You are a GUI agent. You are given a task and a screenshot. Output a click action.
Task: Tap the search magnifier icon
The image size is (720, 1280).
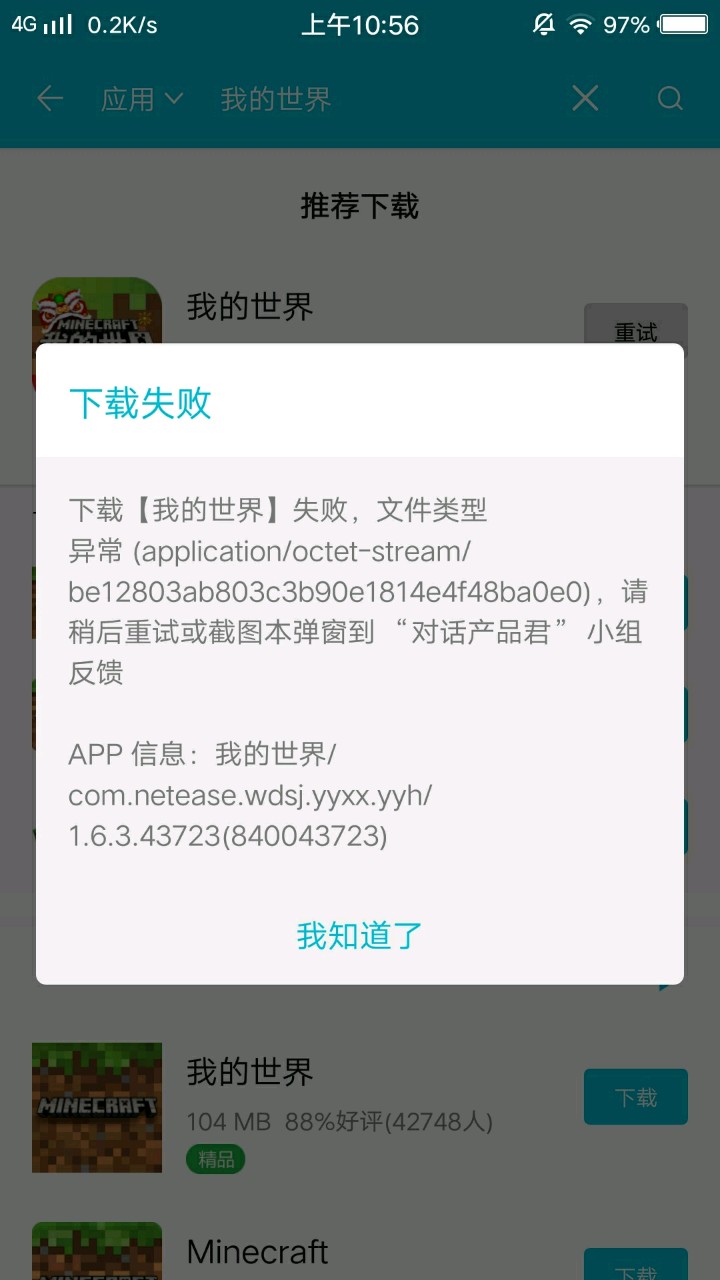pyautogui.click(x=670, y=98)
